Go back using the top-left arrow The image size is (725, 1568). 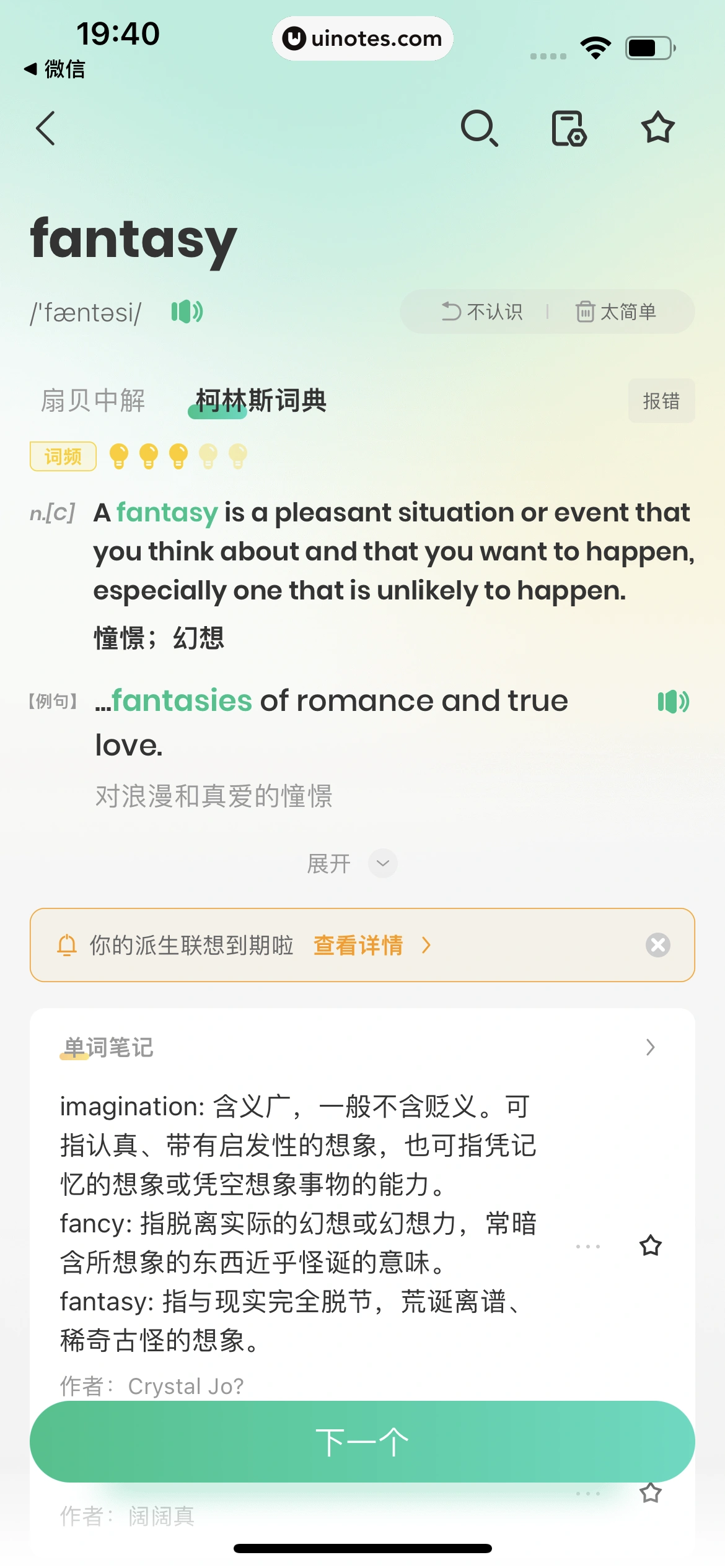pos(46,128)
